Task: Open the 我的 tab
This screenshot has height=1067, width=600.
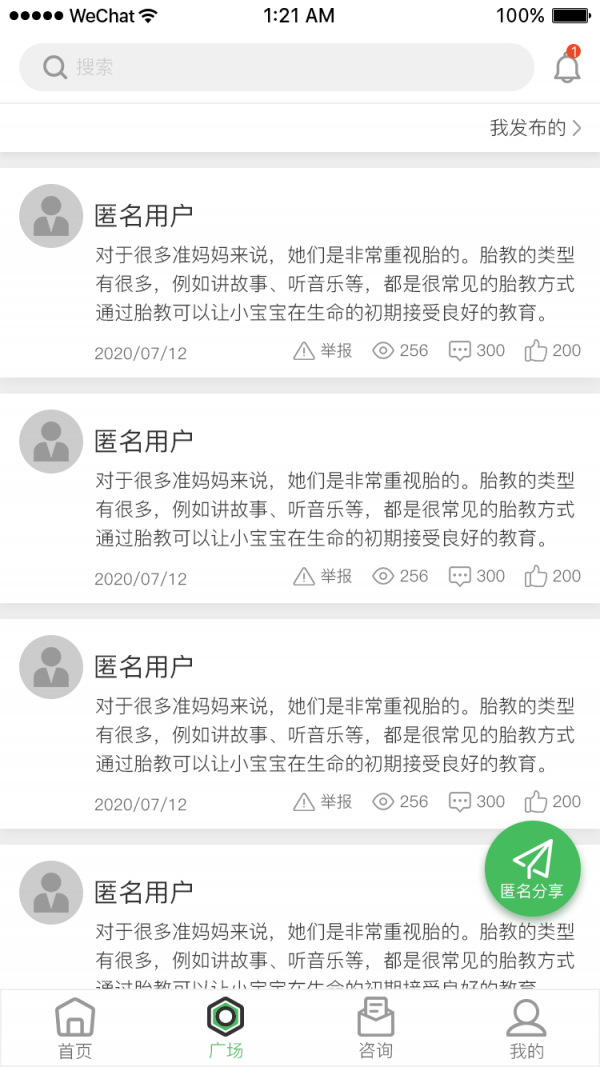Action: pyautogui.click(x=526, y=1028)
